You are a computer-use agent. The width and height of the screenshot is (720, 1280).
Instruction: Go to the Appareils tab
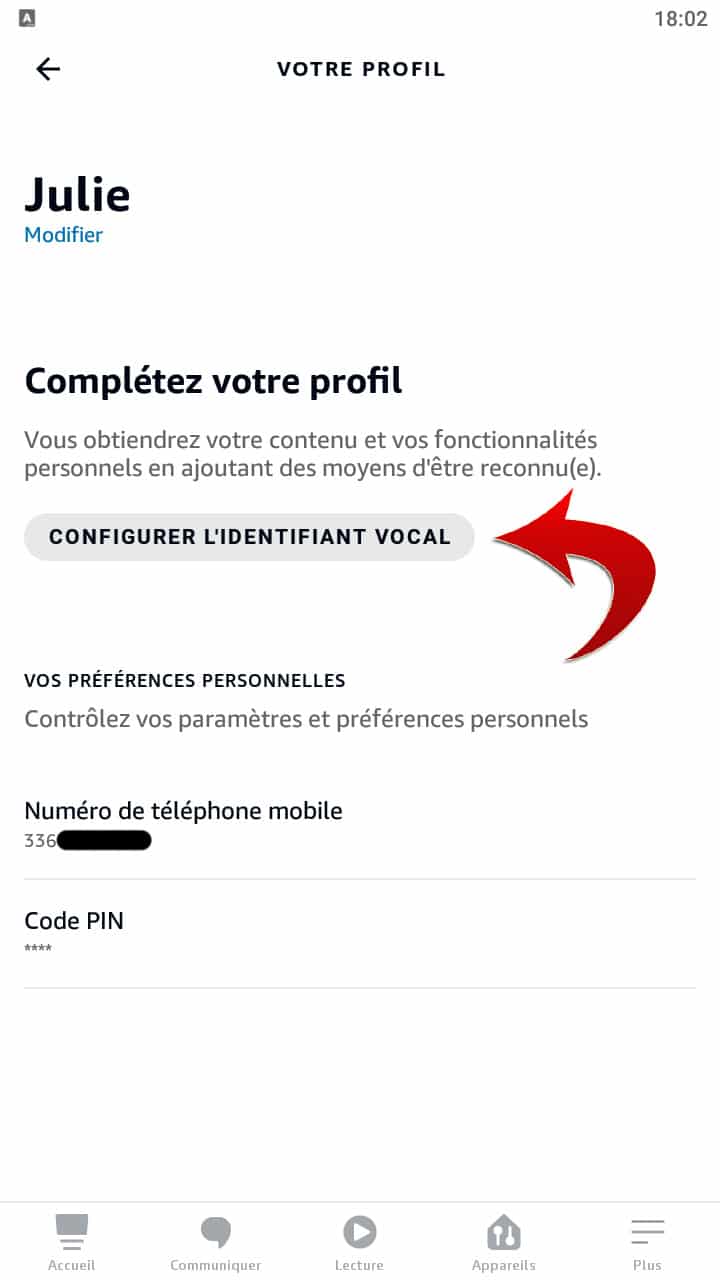pos(503,1242)
